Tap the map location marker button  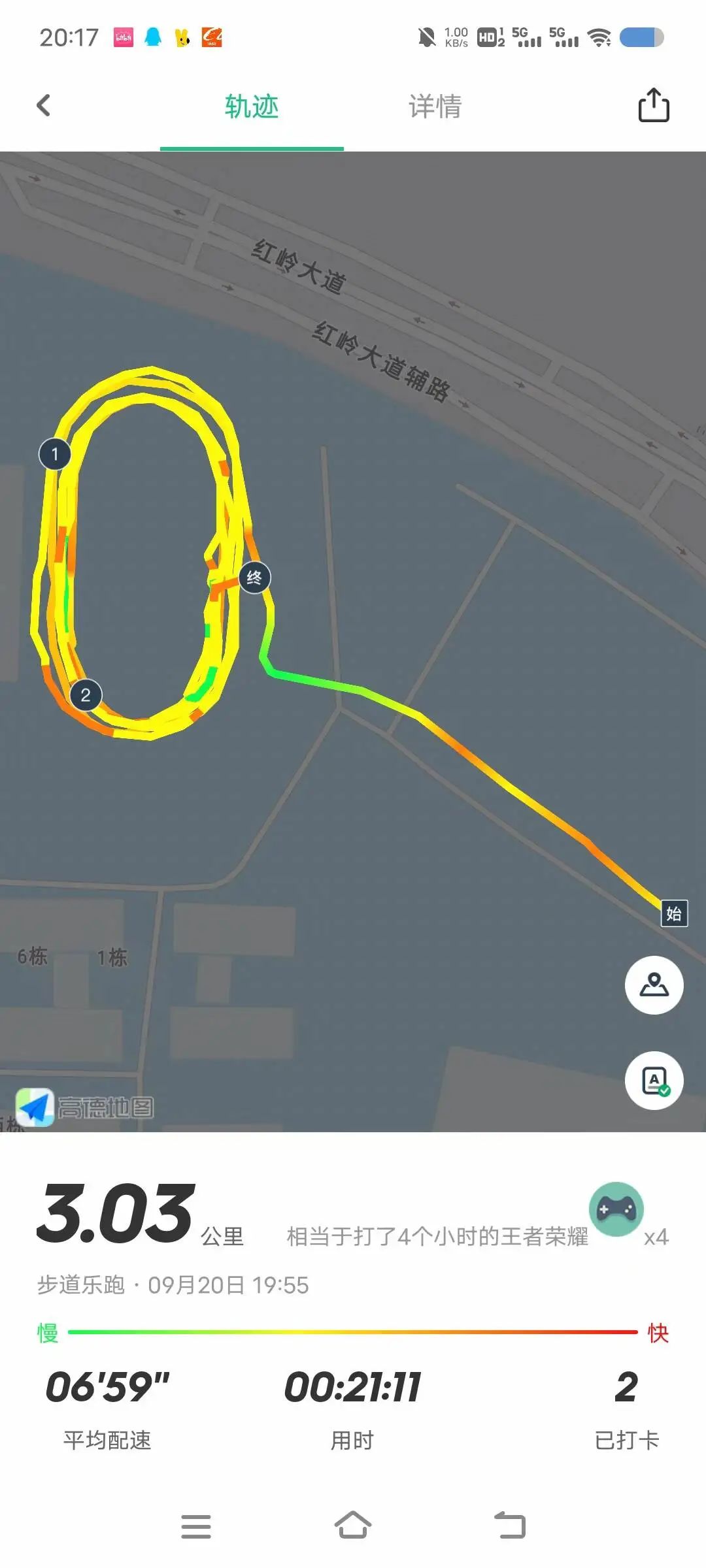pyautogui.click(x=654, y=985)
